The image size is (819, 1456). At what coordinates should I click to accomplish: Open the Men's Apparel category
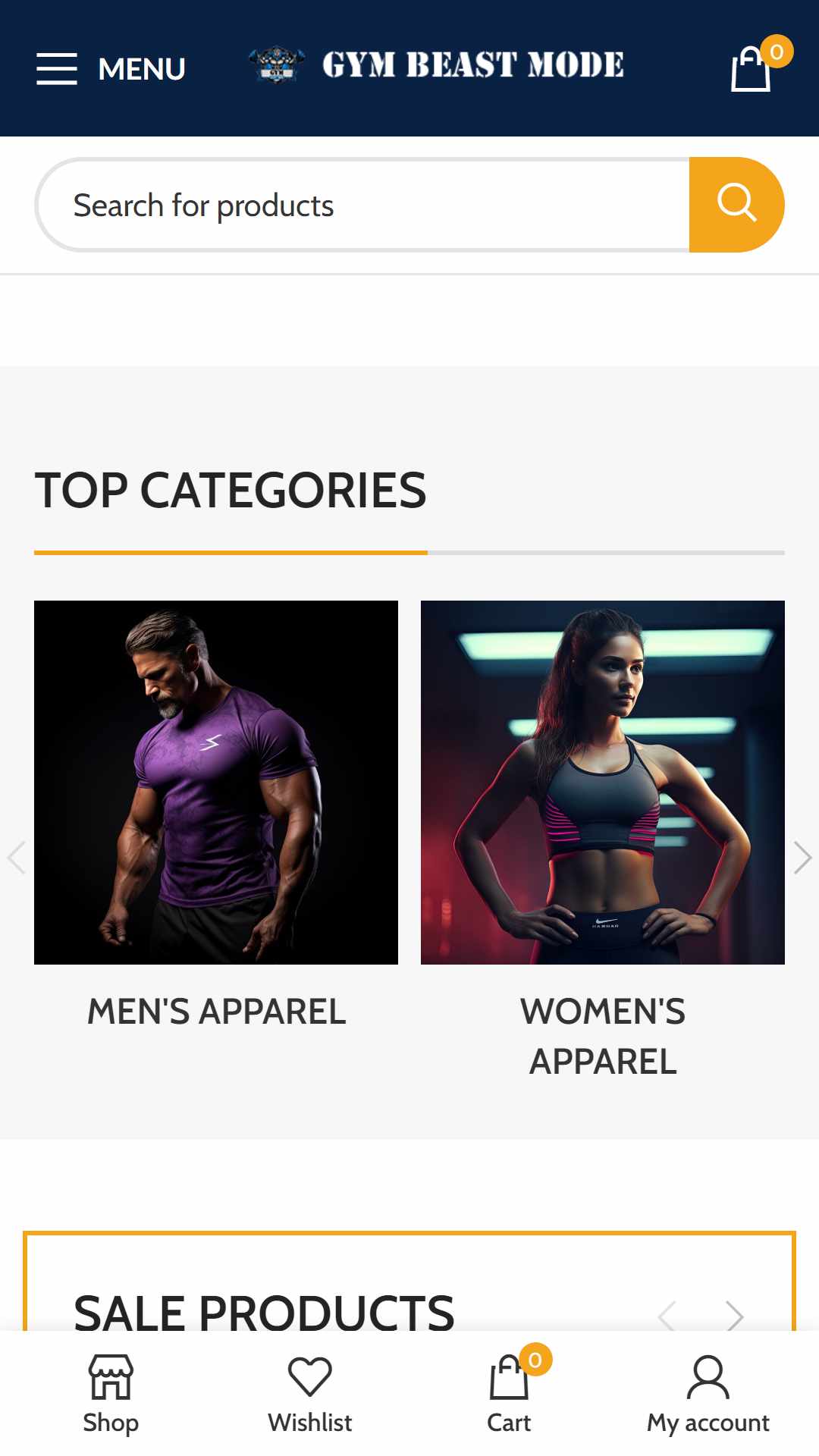click(216, 816)
